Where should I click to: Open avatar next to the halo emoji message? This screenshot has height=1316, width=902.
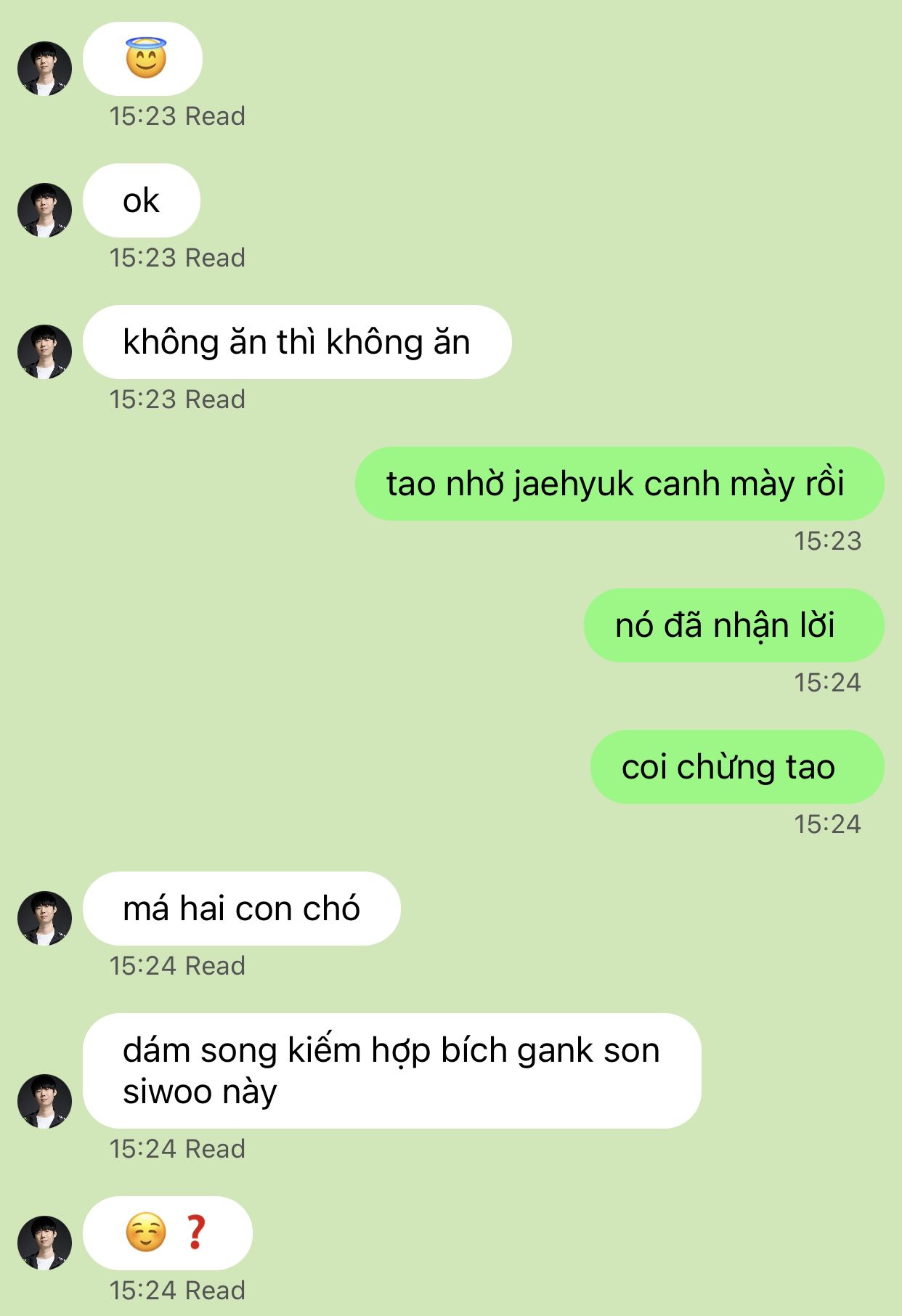44,68
